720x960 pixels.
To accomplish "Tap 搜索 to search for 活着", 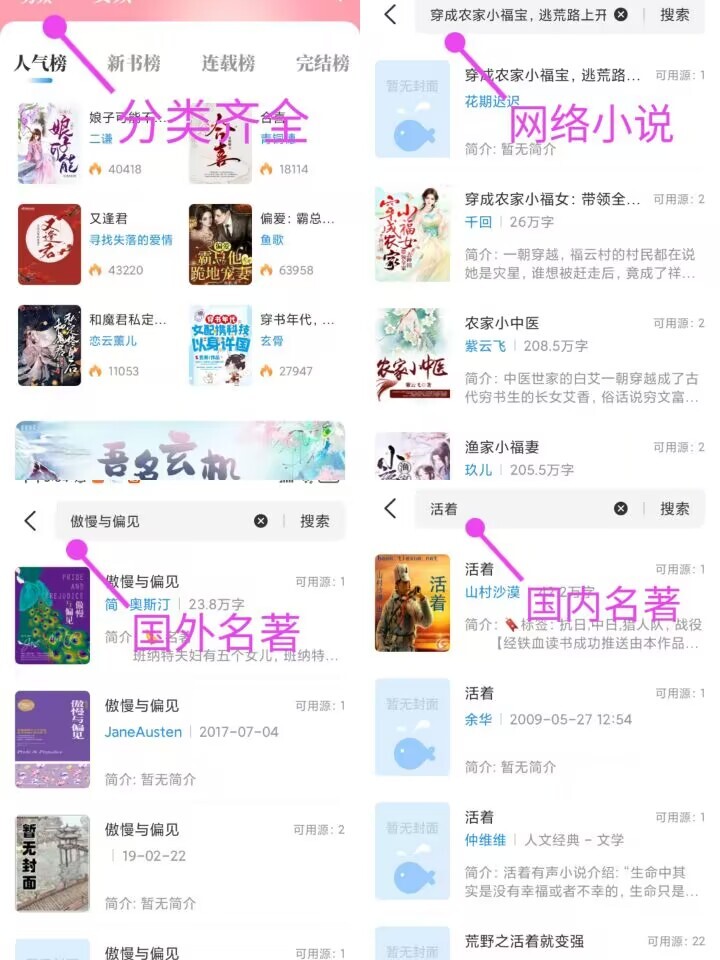I will [674, 508].
